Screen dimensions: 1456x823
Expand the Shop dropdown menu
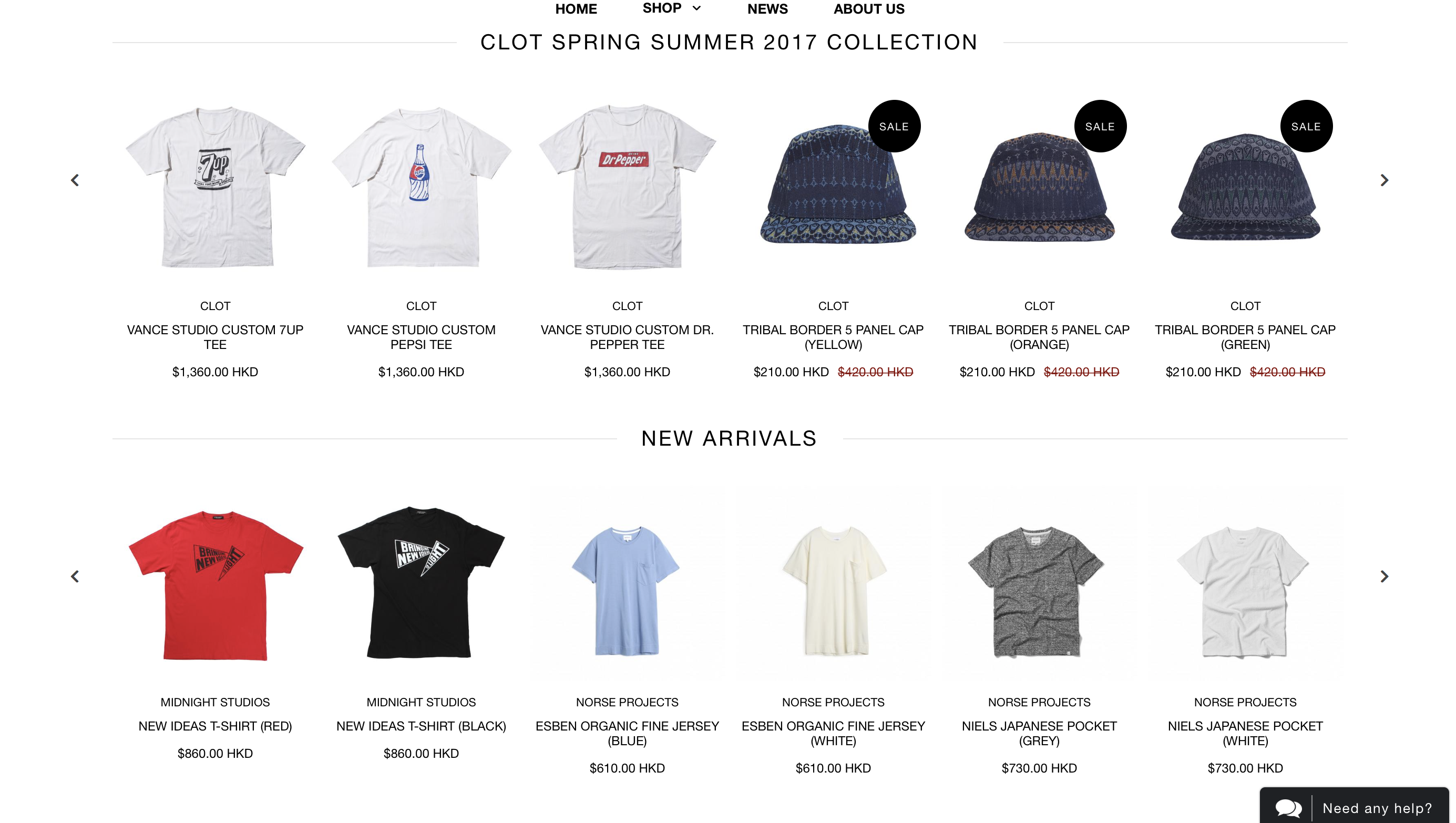(671, 8)
